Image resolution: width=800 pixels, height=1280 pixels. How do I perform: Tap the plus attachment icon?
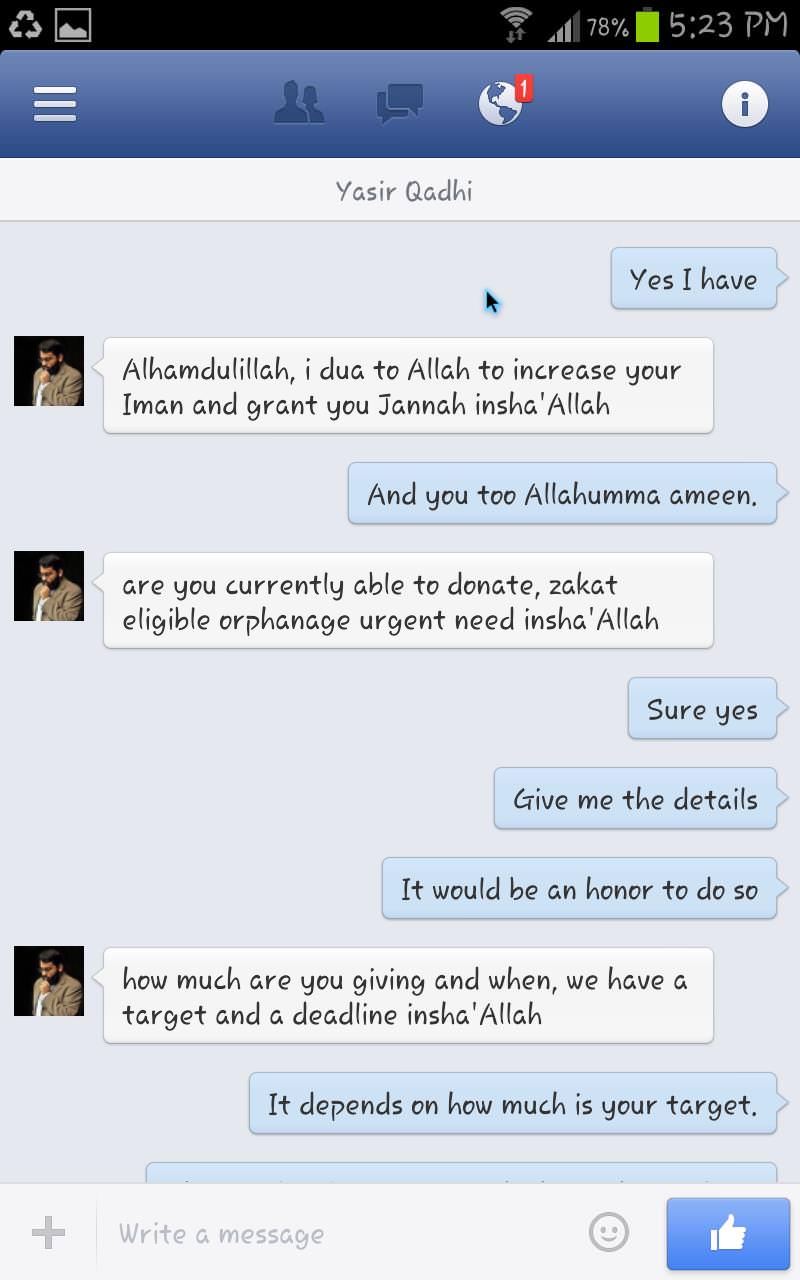click(x=48, y=1233)
